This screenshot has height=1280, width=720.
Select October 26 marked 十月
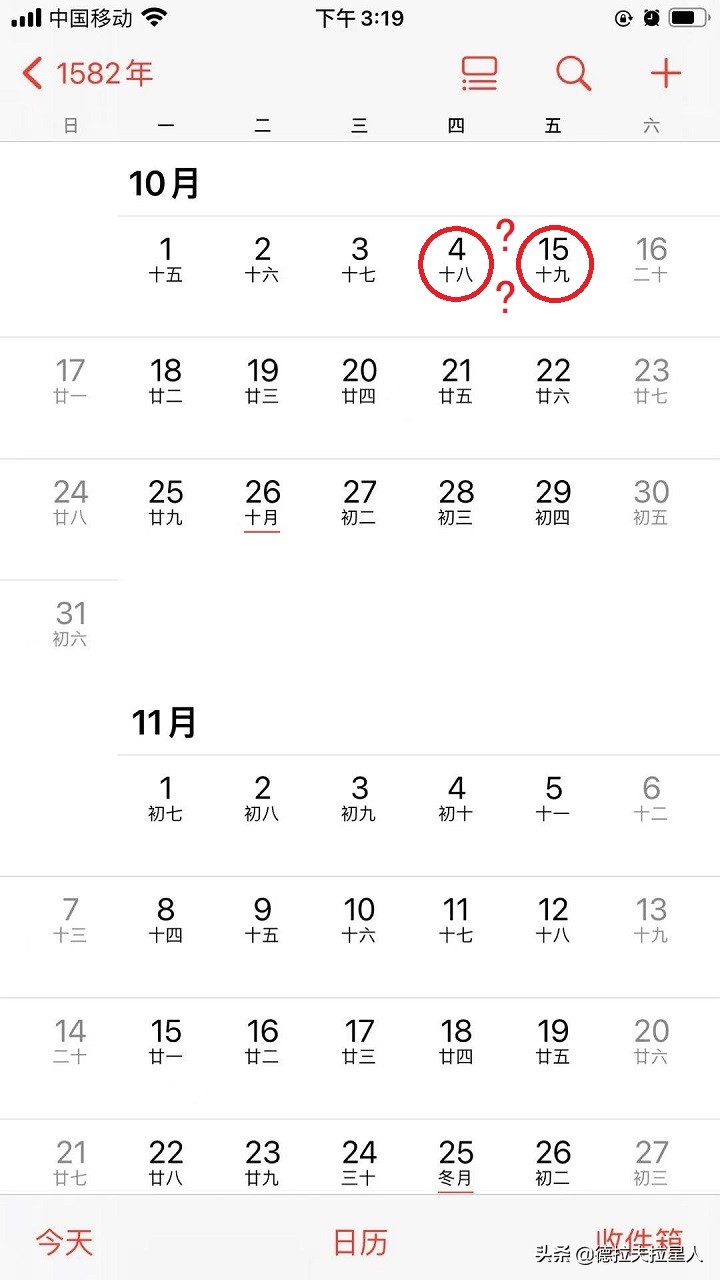point(262,502)
